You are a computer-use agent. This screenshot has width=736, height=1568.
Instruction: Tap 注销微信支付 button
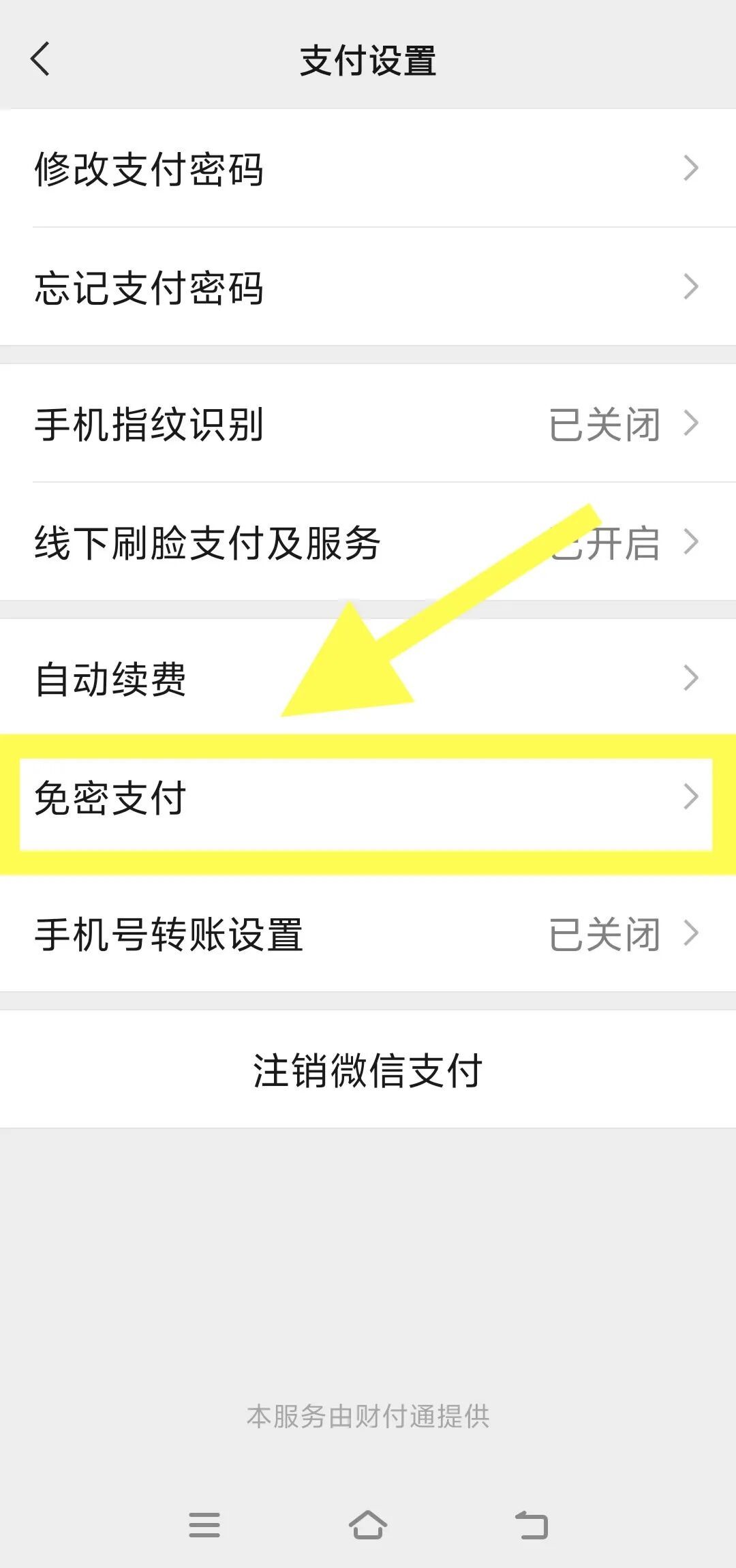point(368,1070)
